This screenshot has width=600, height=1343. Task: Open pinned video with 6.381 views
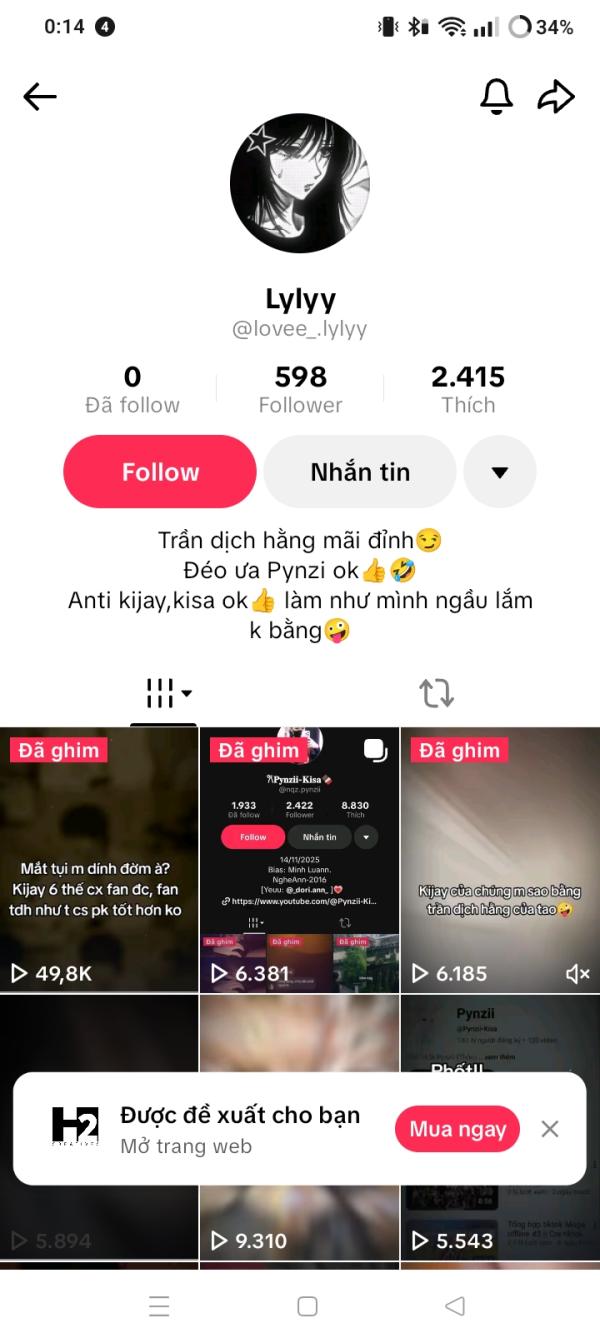[300, 860]
